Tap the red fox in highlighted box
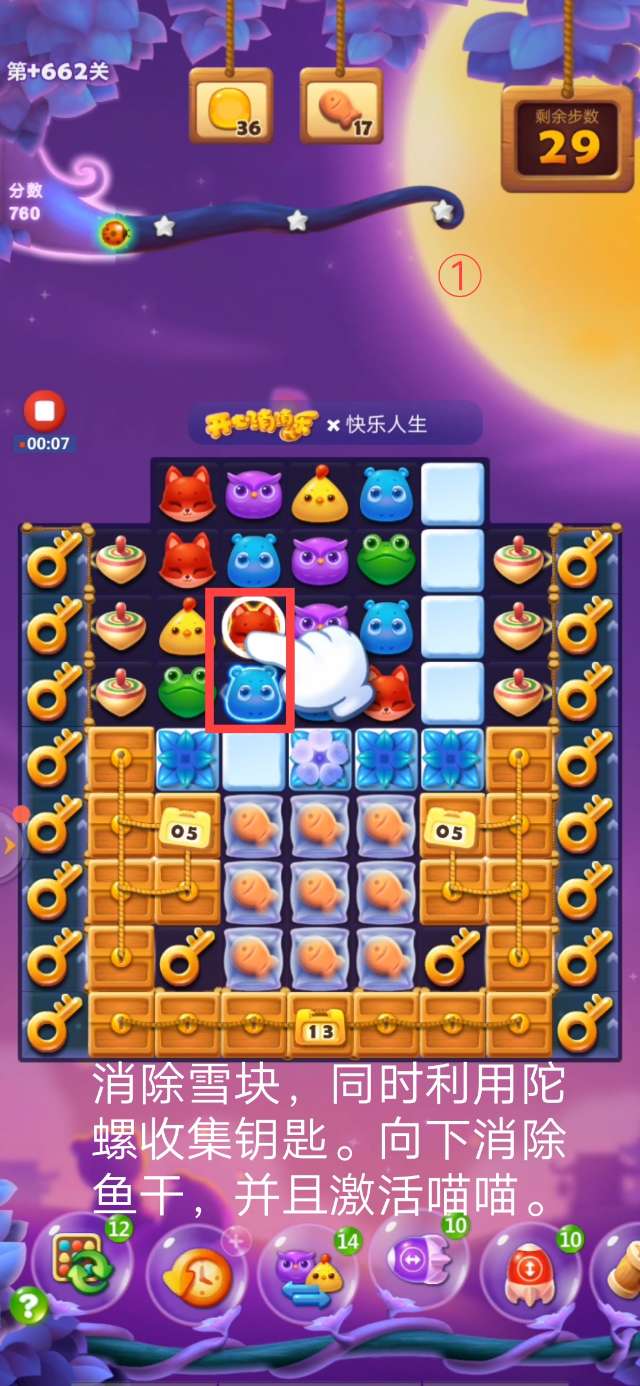The height and width of the screenshot is (1386, 640). (x=248, y=623)
